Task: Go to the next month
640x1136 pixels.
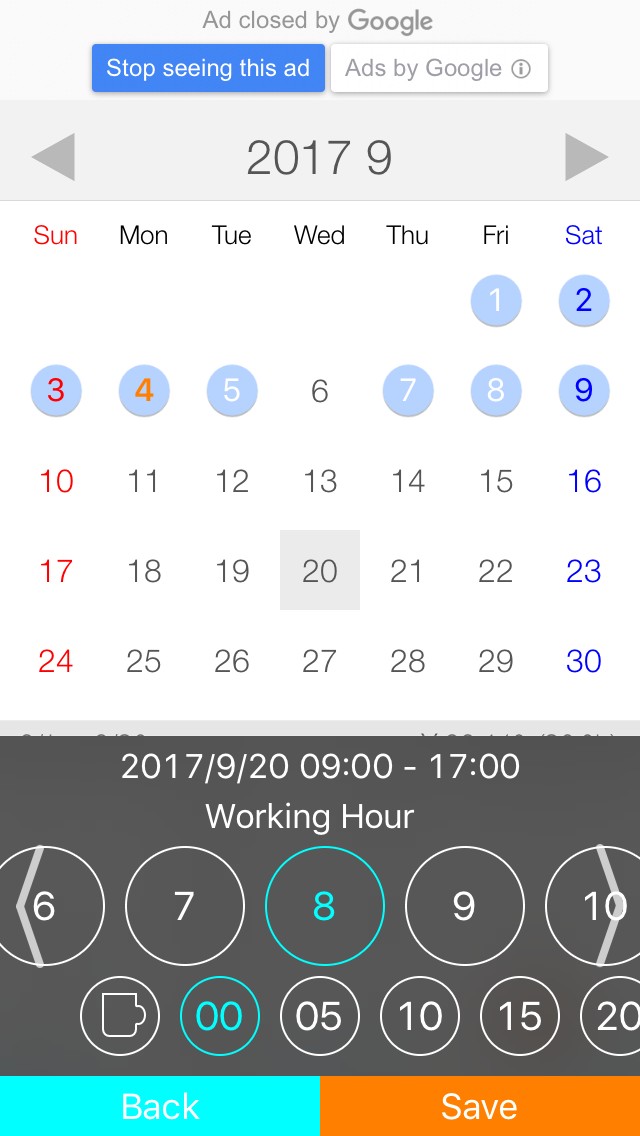Action: tap(586, 157)
